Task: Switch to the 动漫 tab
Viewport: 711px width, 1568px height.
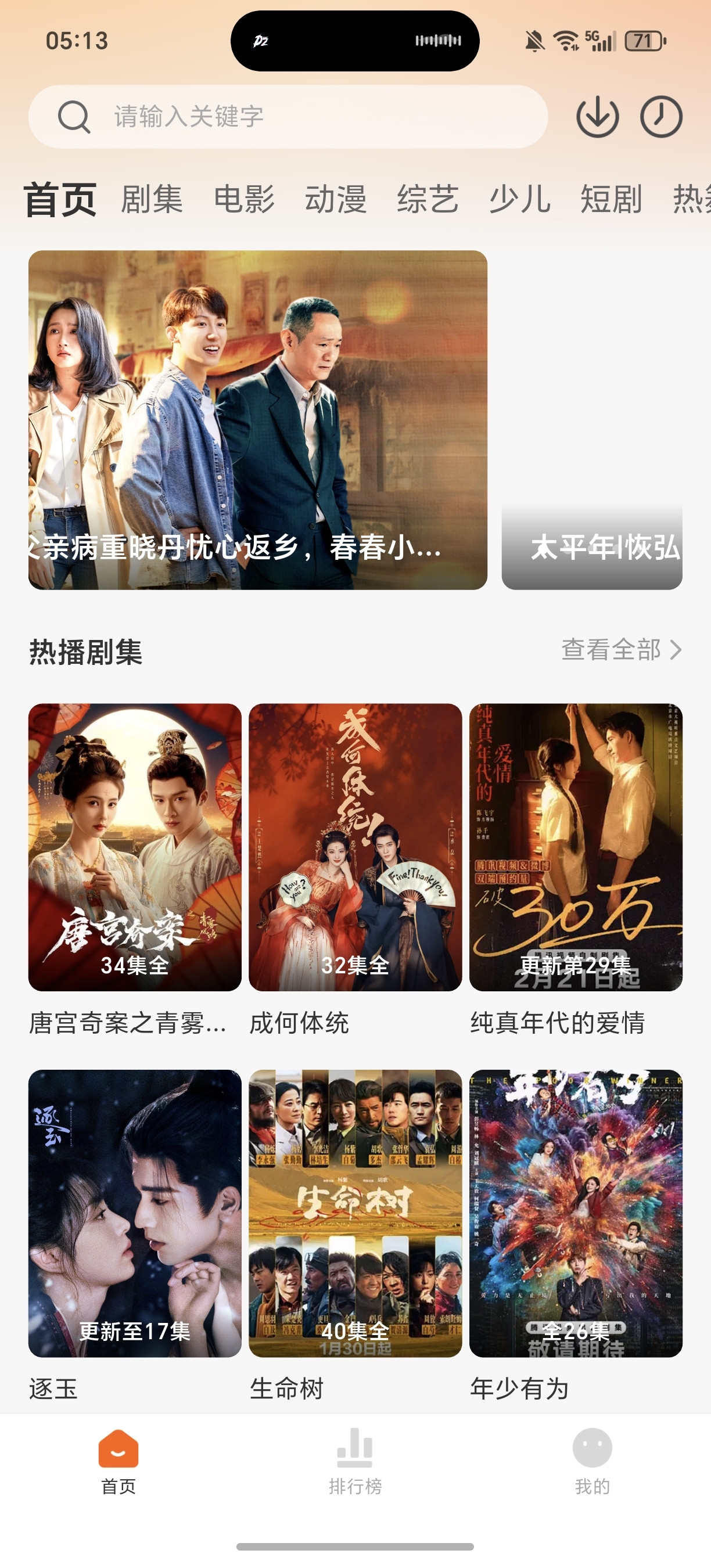Action: tap(335, 199)
